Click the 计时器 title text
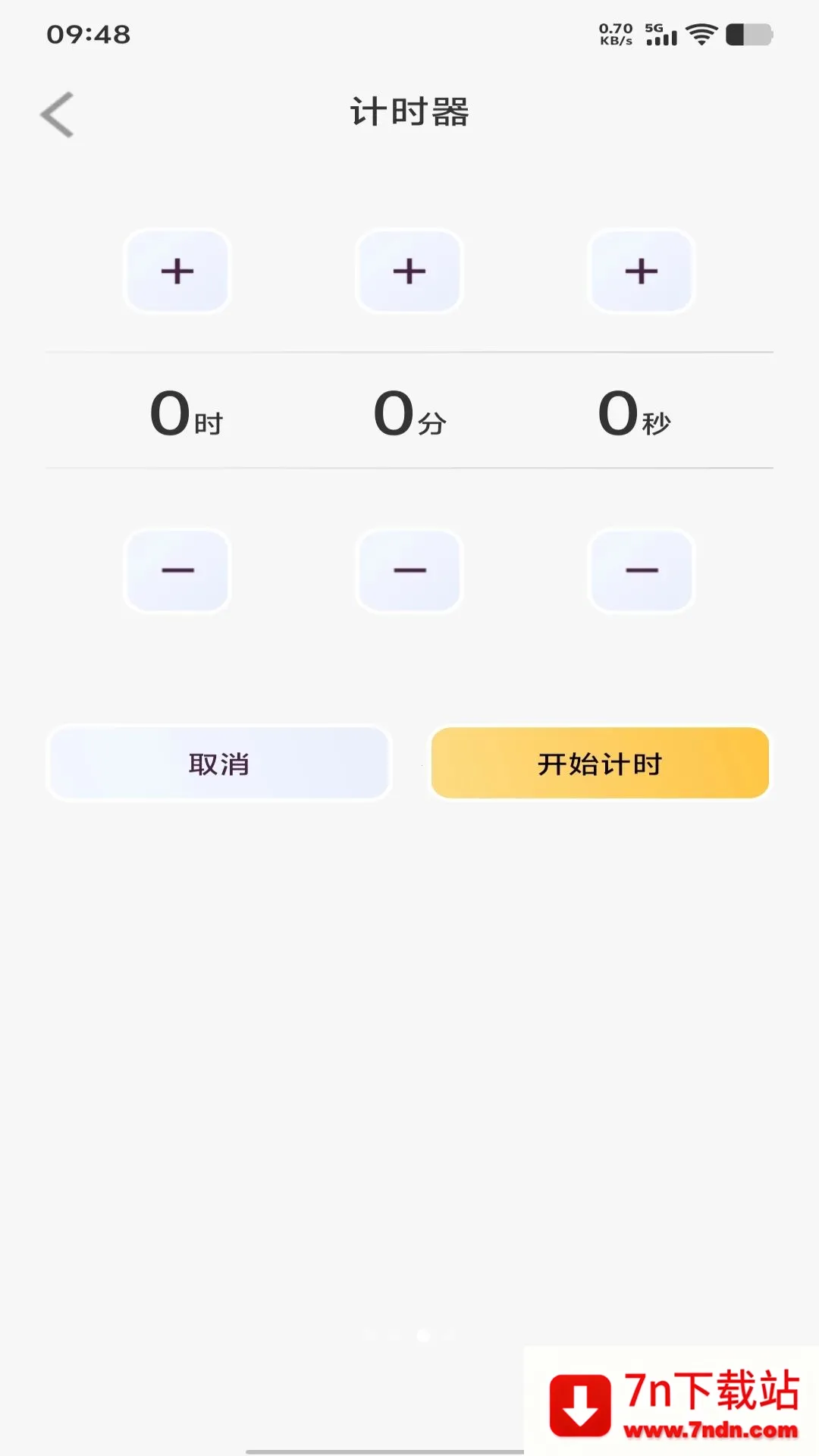 pos(409,111)
